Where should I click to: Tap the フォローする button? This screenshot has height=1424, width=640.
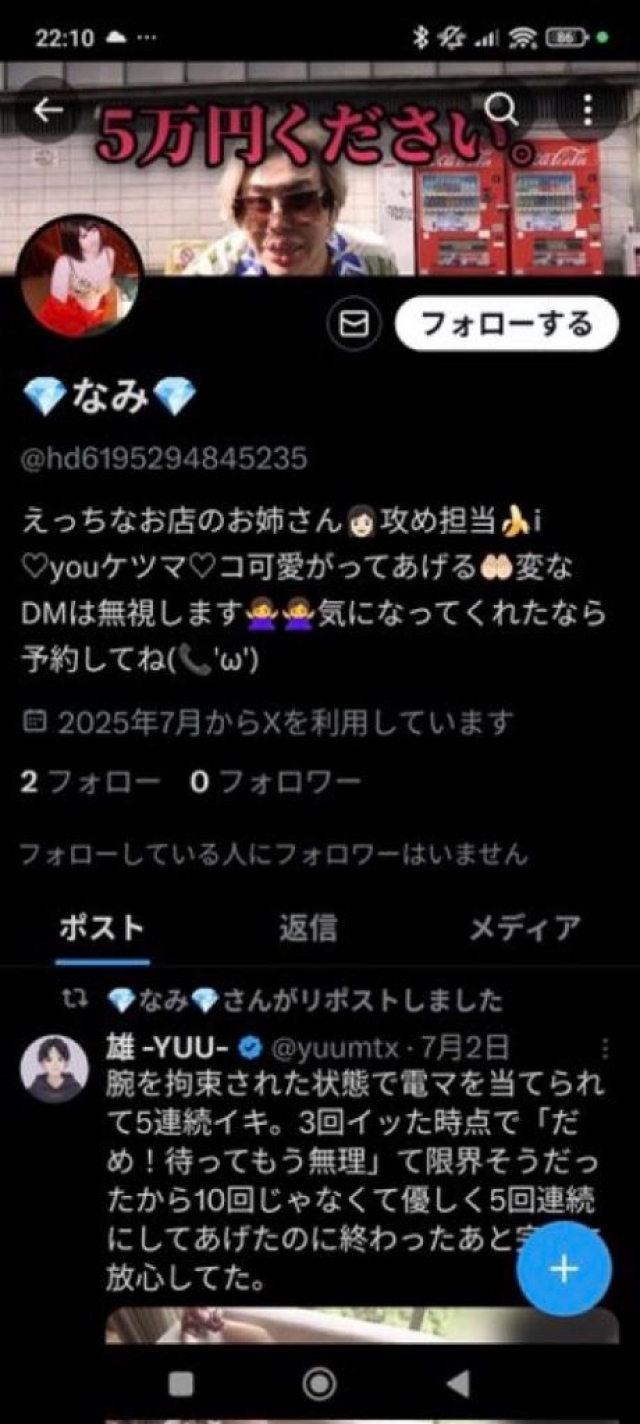coord(506,323)
